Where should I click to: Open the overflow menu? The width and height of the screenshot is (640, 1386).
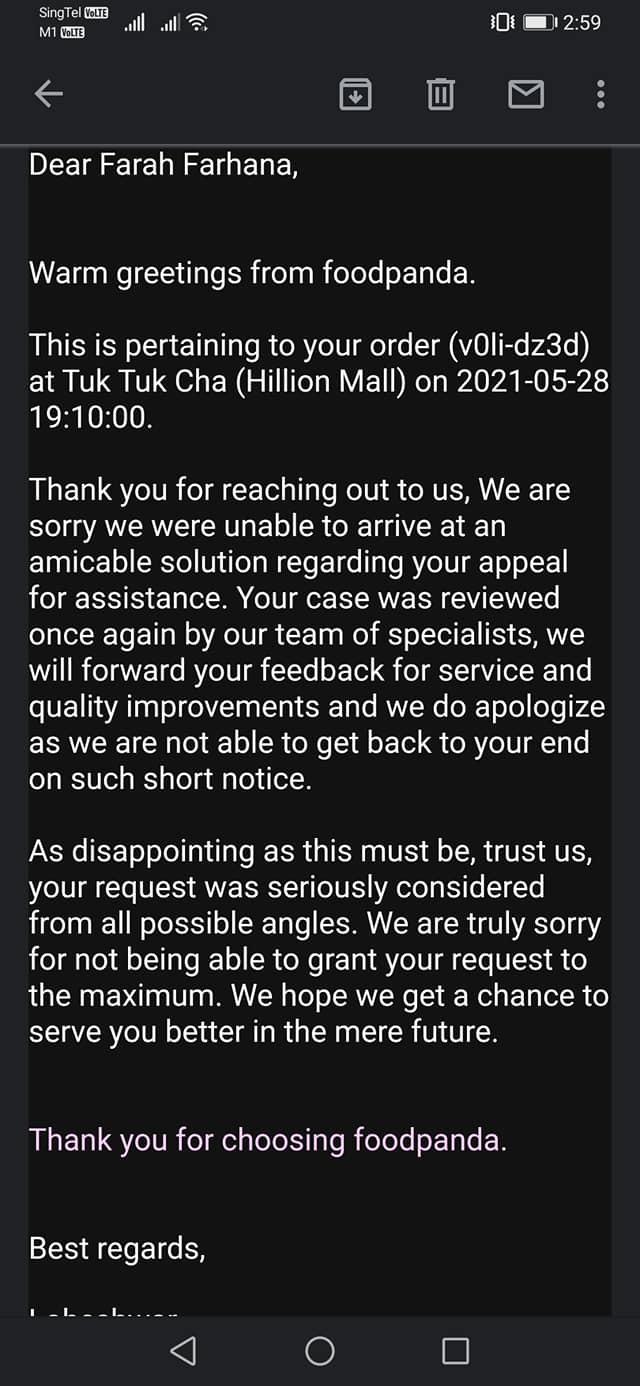click(600, 94)
